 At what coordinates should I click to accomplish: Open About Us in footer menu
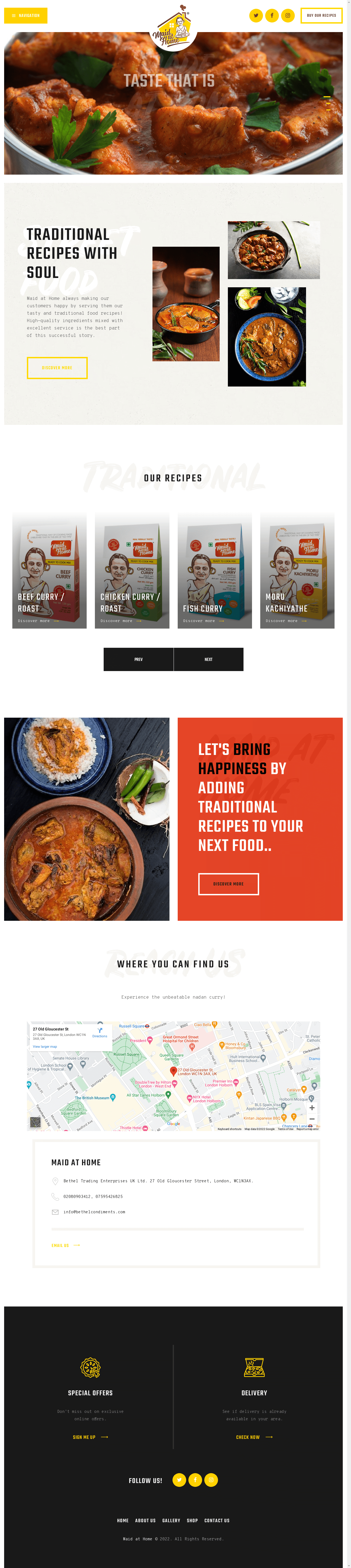[145, 1521]
